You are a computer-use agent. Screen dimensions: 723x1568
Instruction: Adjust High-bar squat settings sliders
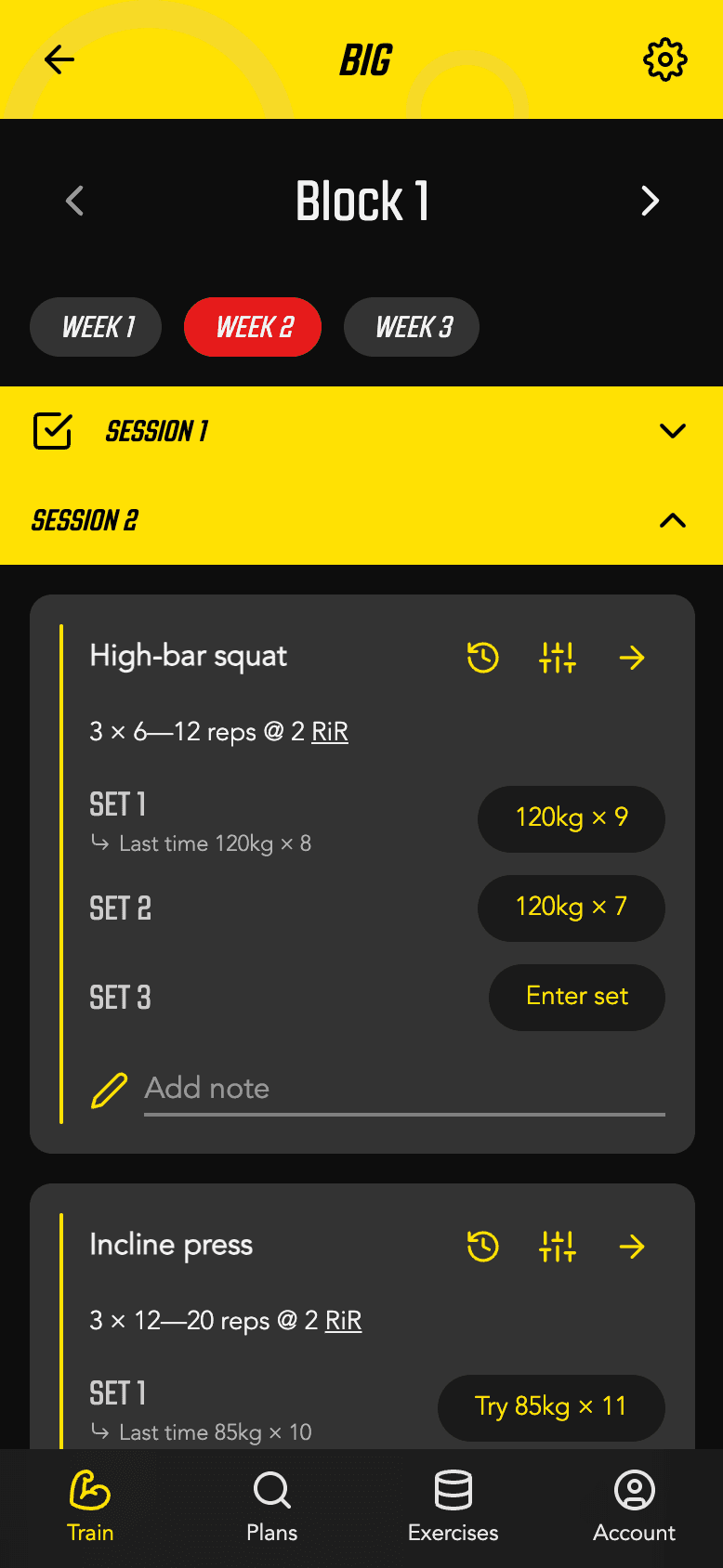click(x=557, y=658)
